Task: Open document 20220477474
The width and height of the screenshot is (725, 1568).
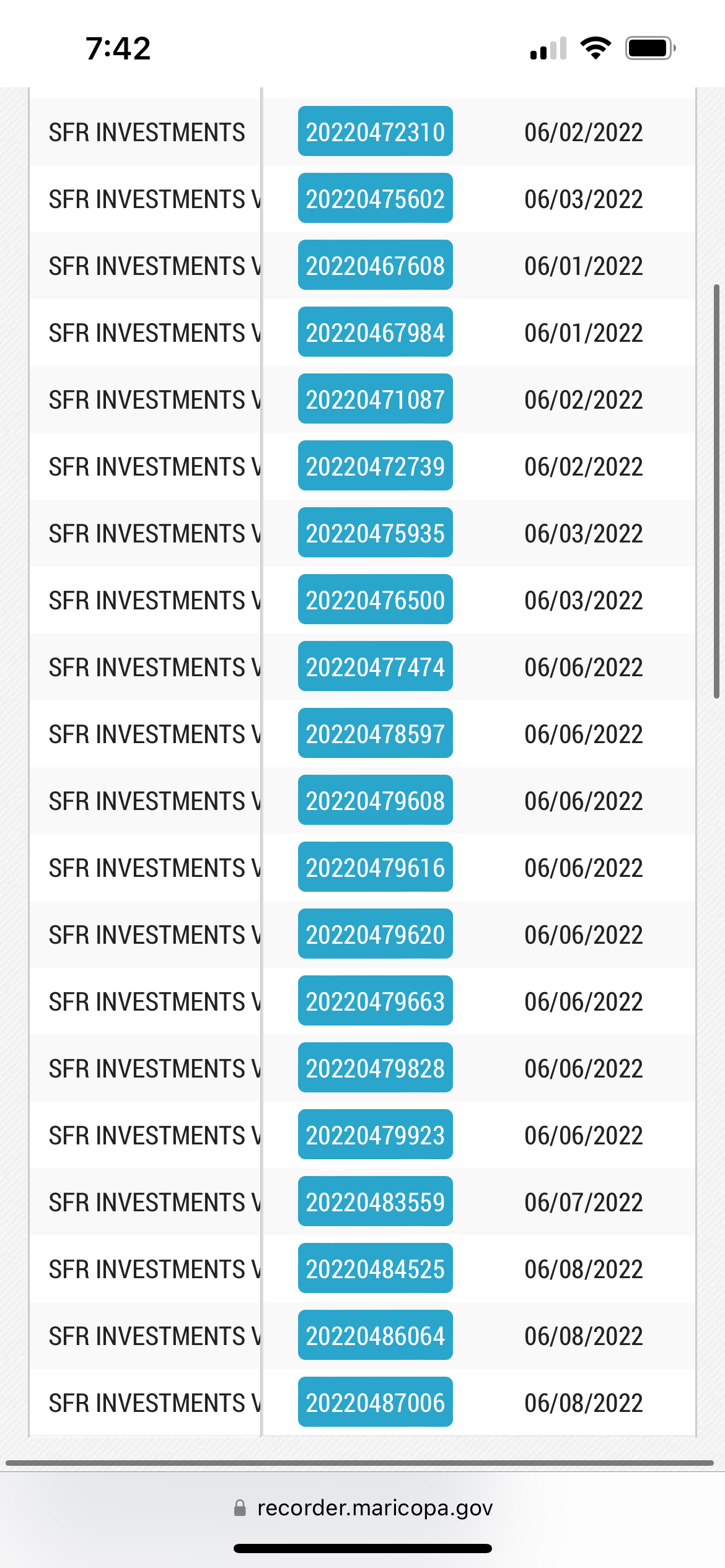Action: point(375,666)
